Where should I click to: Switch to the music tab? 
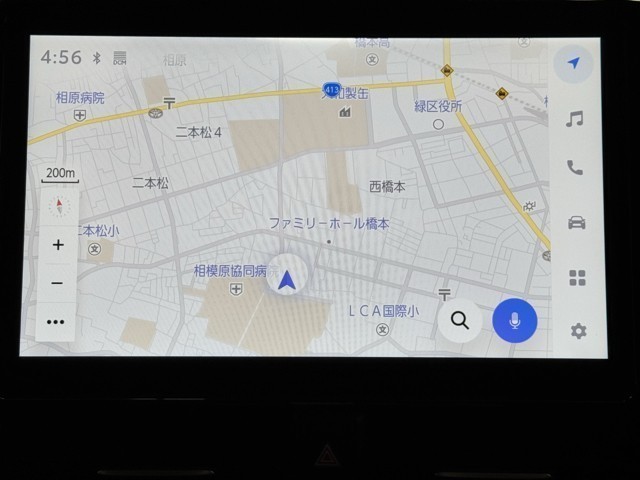(x=574, y=119)
